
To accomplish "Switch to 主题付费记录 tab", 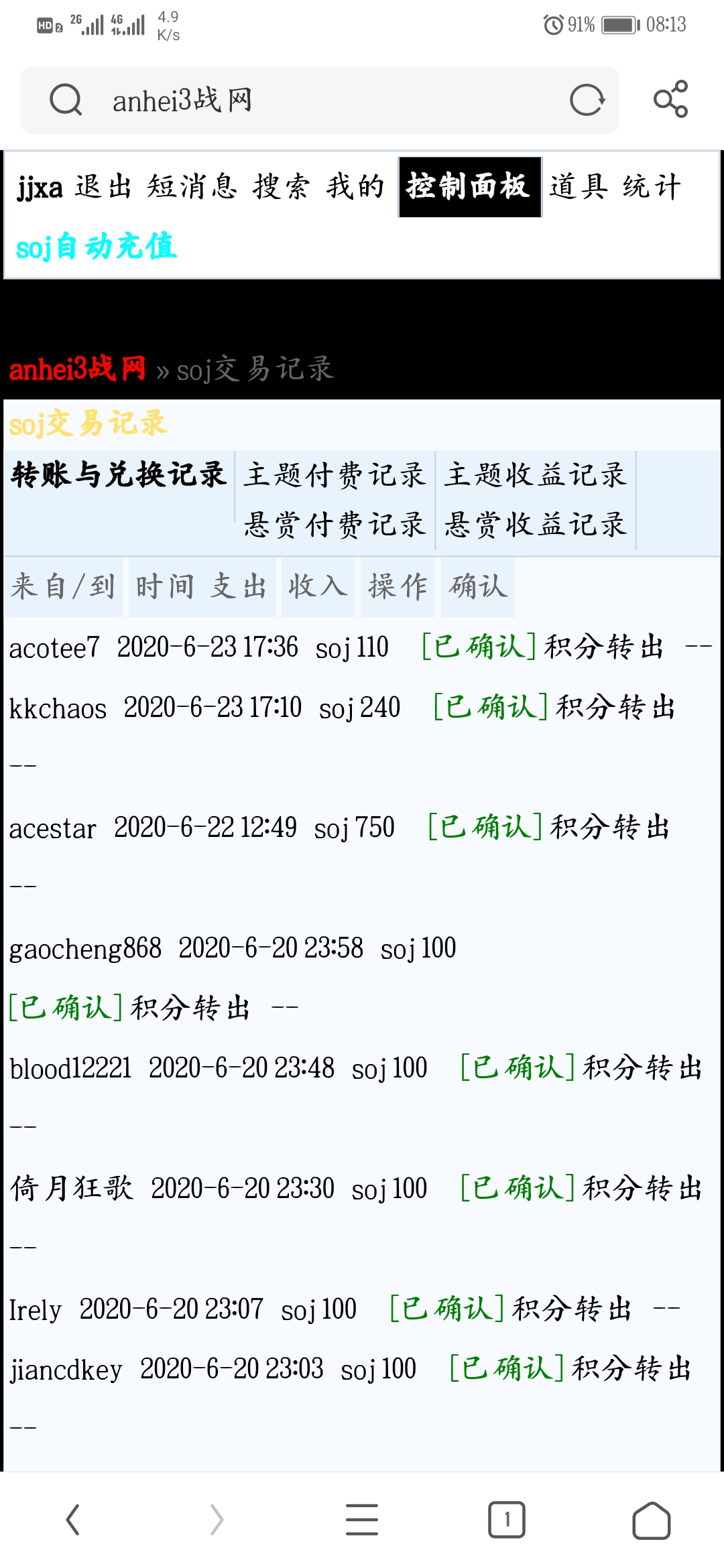I will click(x=334, y=474).
